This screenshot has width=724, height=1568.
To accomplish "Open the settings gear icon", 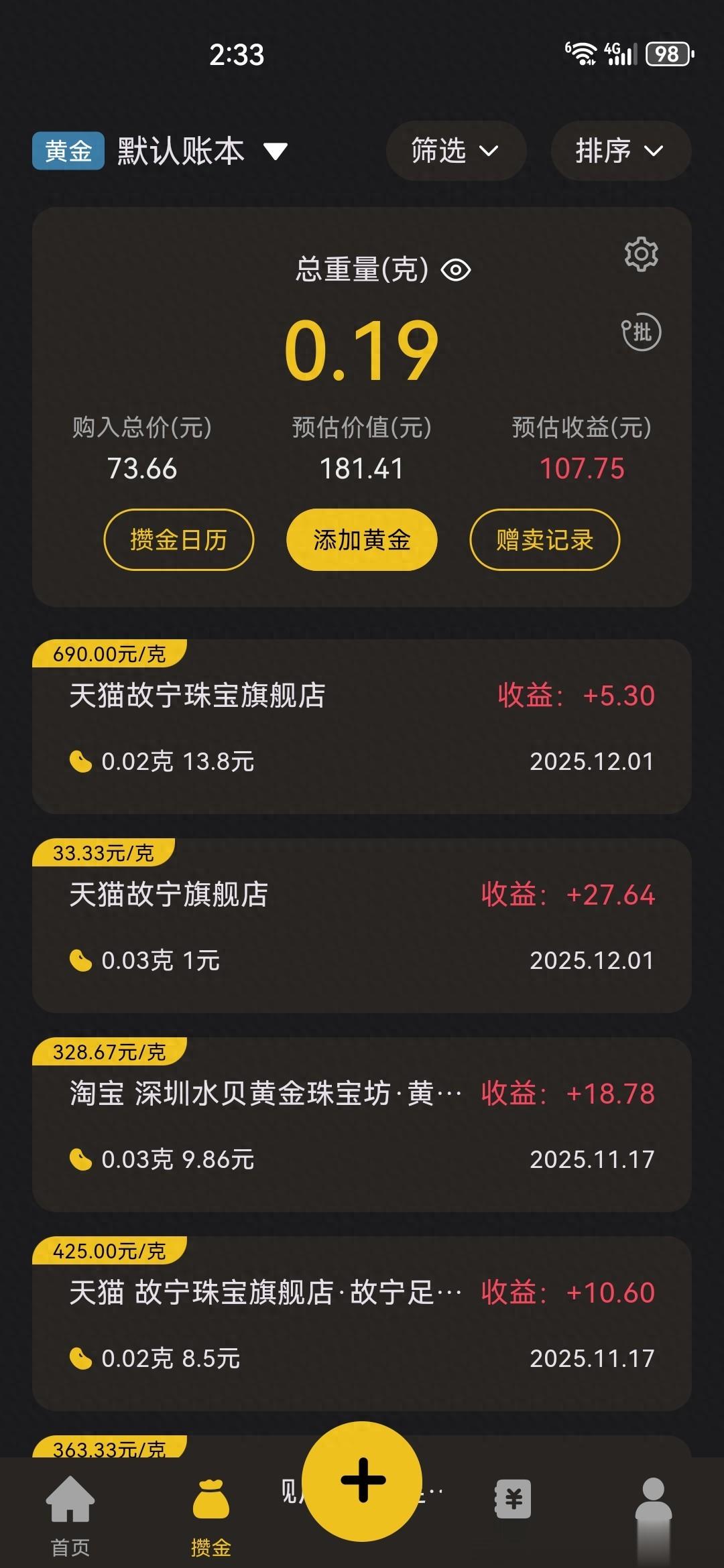I will click(x=642, y=254).
